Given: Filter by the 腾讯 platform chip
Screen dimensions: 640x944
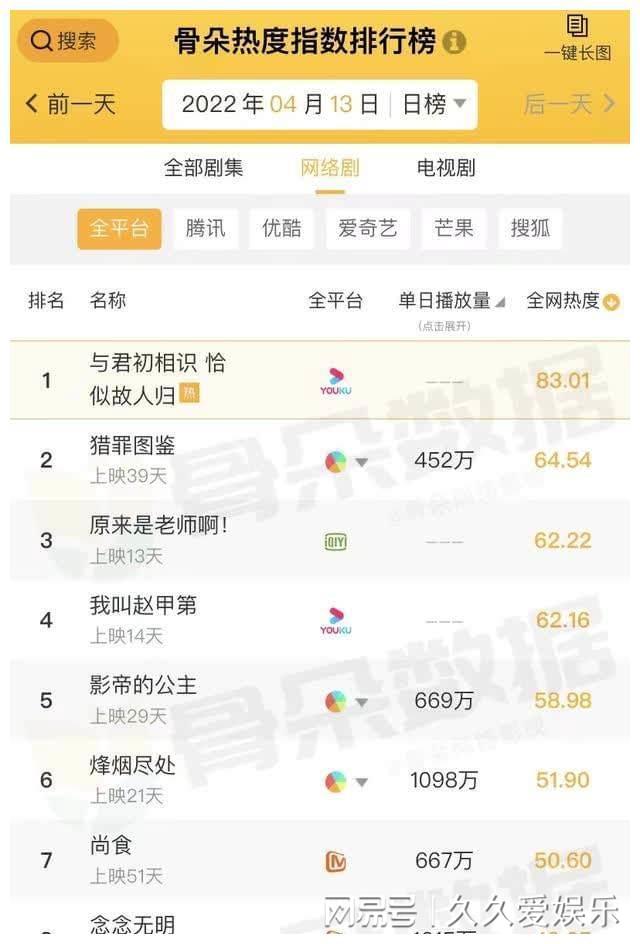Looking at the screenshot, I should click(205, 228).
